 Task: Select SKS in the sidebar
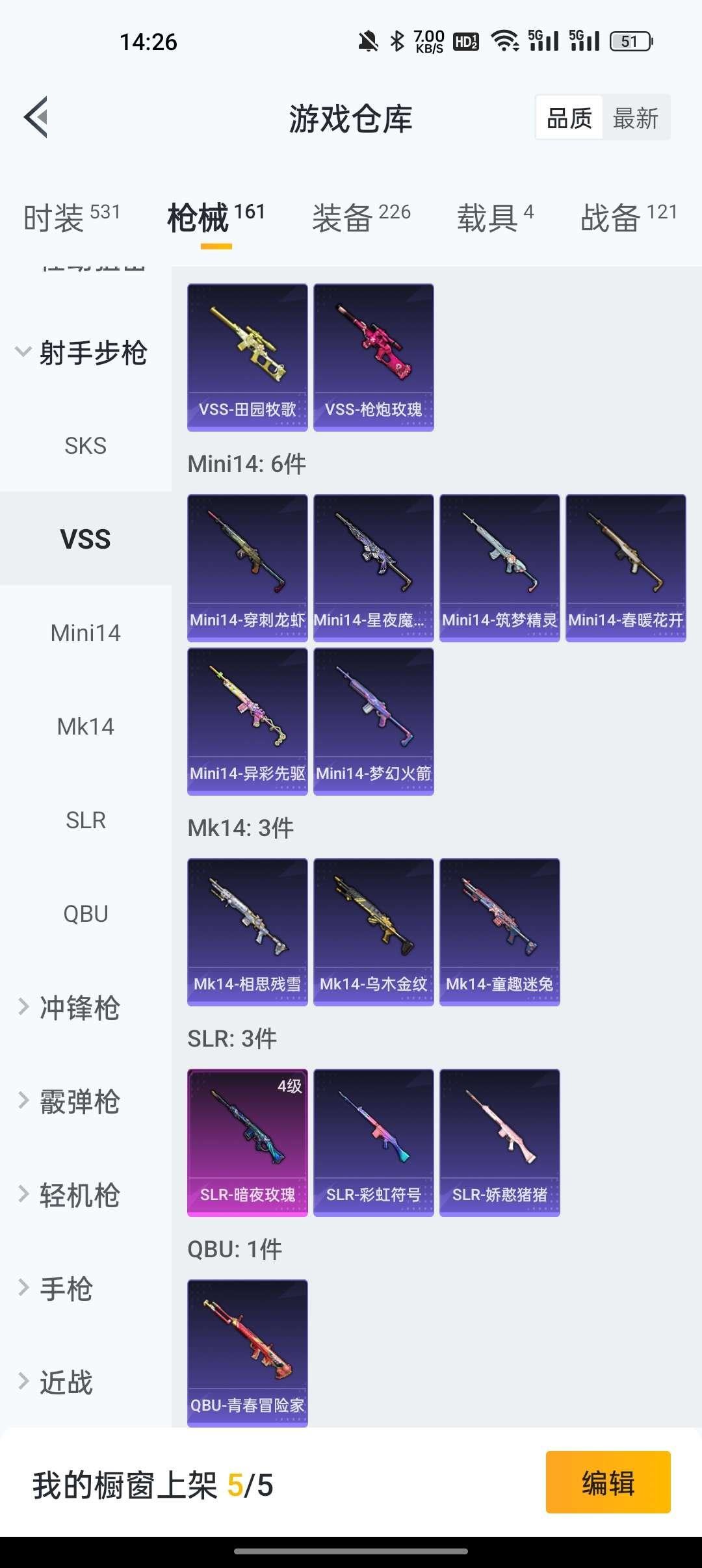(x=85, y=446)
